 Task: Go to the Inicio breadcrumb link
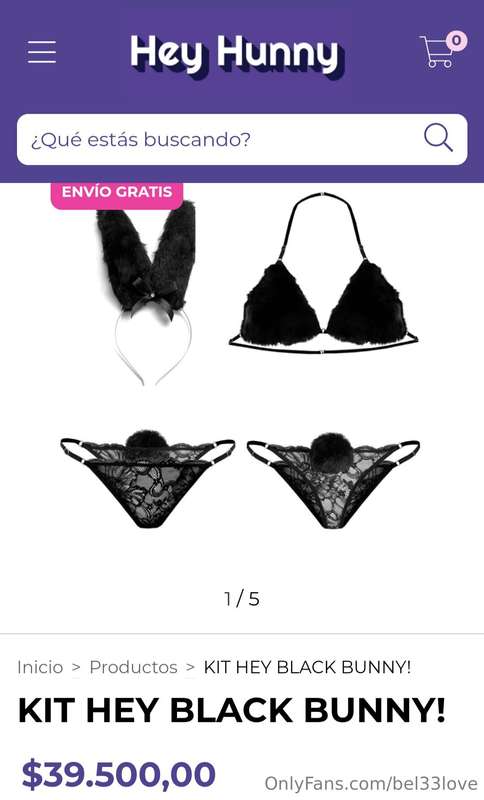[x=40, y=667]
